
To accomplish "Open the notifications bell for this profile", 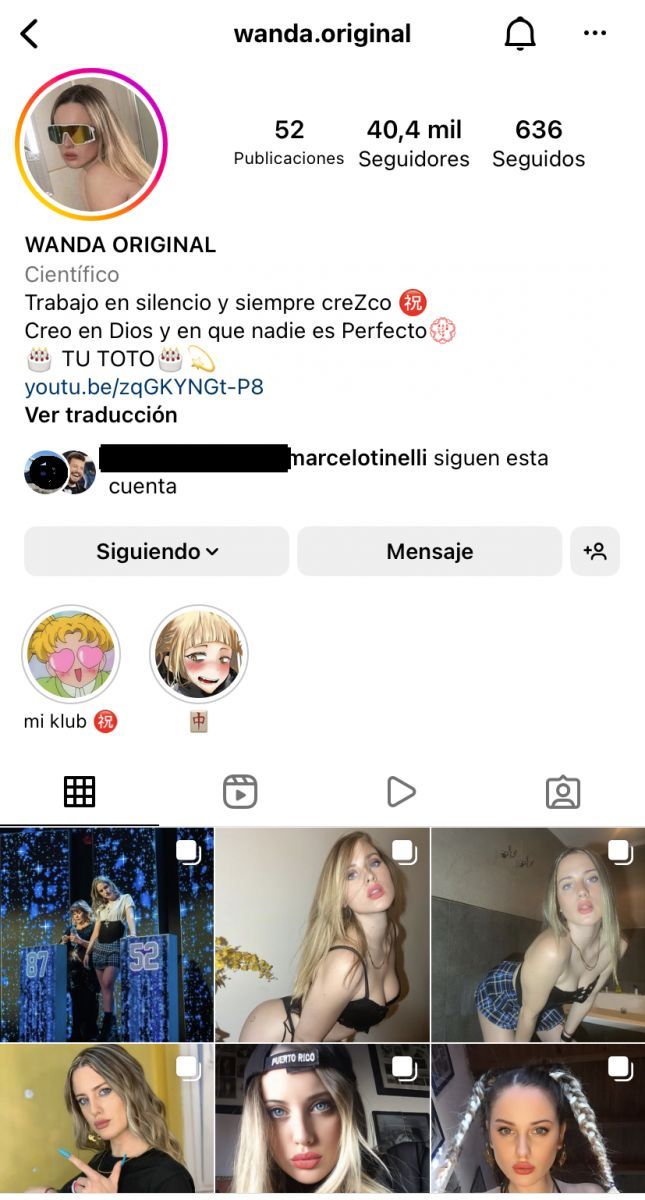I will tap(519, 34).
